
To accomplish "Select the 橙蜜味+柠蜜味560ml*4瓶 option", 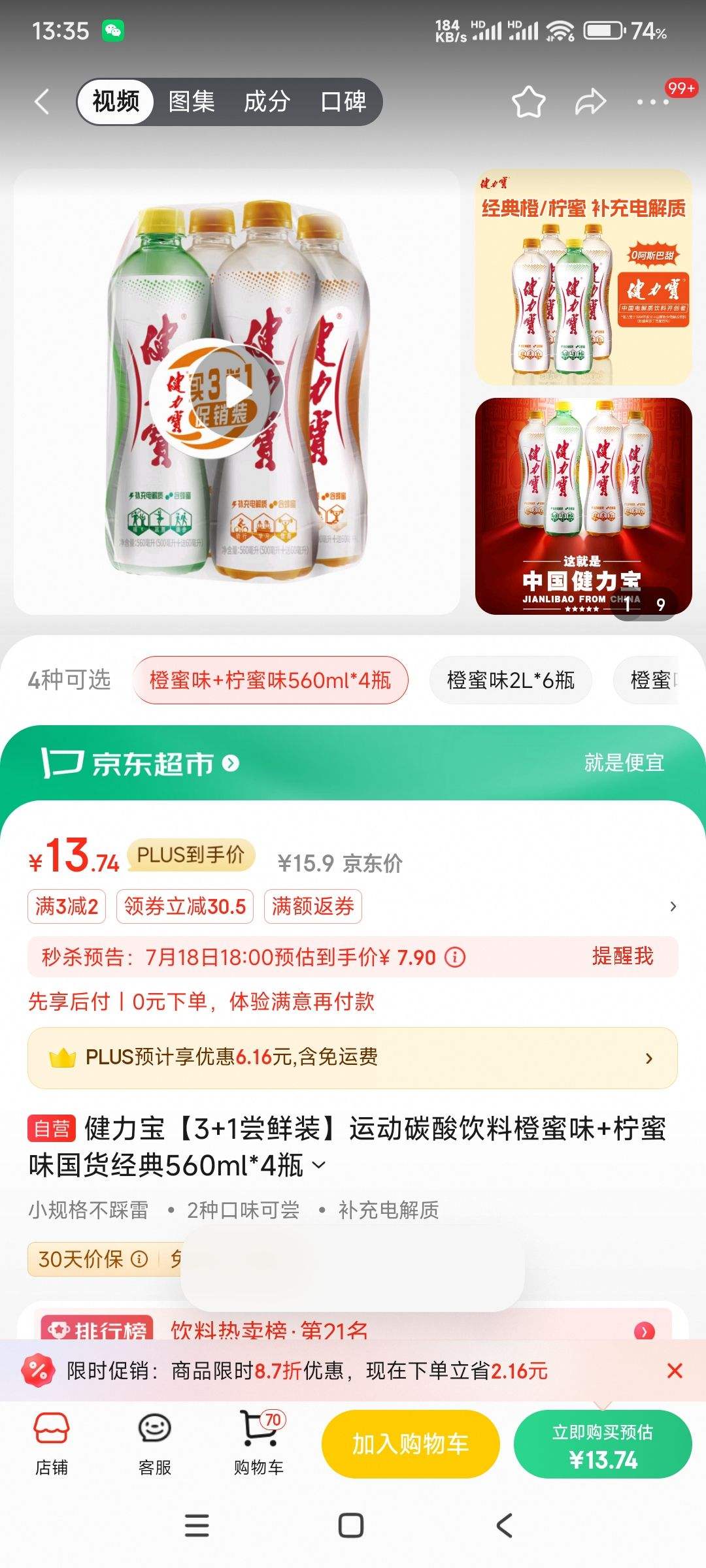I will coord(271,680).
